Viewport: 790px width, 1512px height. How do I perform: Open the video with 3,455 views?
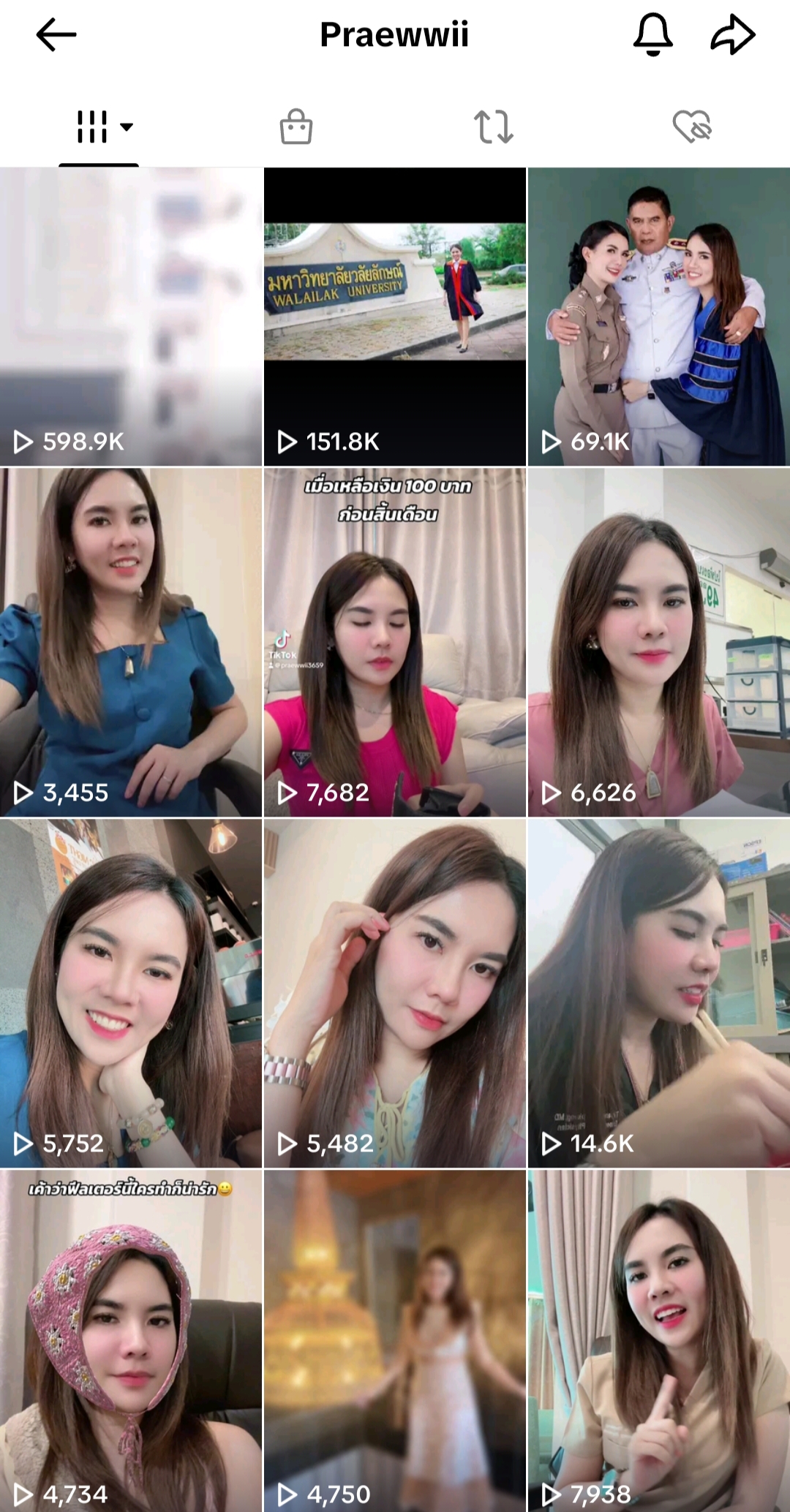click(x=131, y=642)
